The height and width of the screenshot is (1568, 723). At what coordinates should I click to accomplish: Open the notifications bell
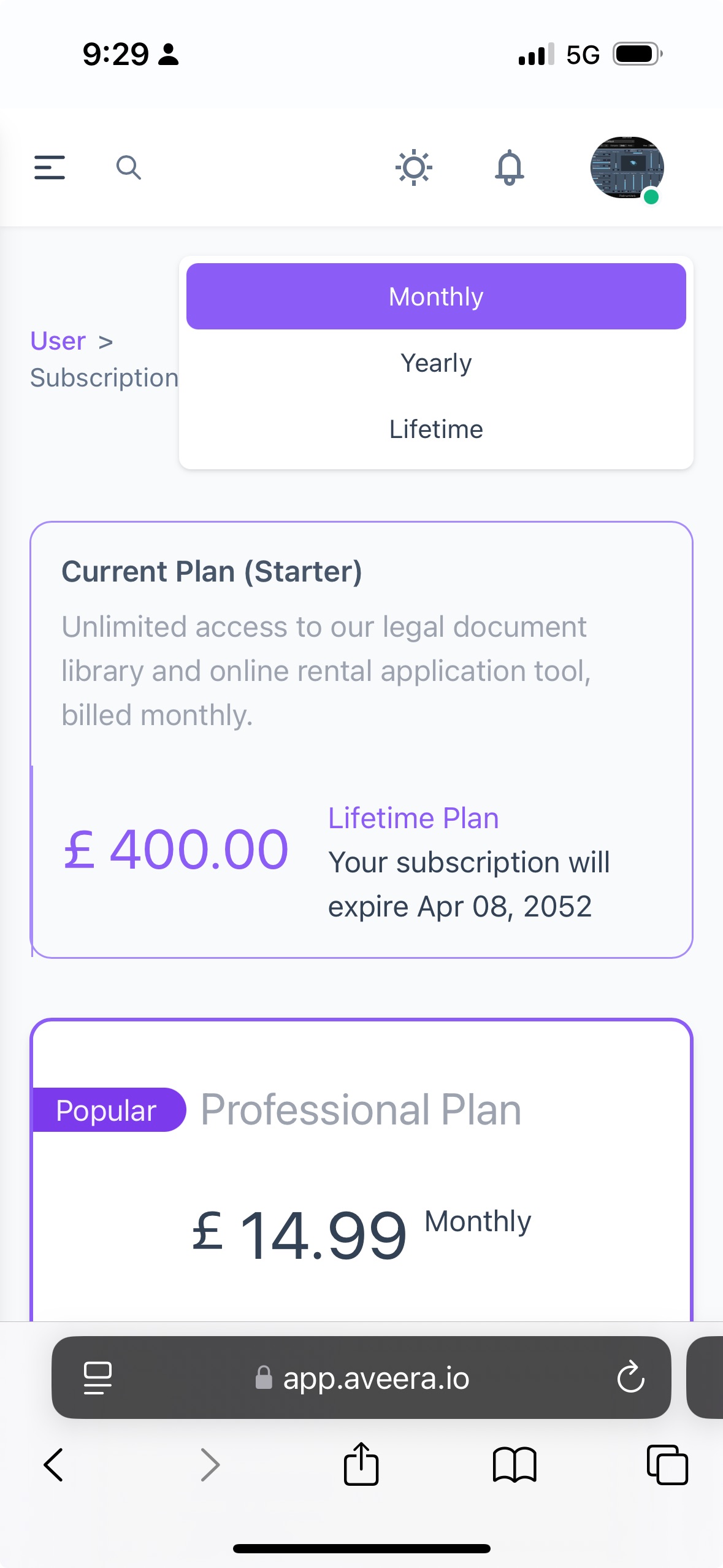(x=510, y=167)
